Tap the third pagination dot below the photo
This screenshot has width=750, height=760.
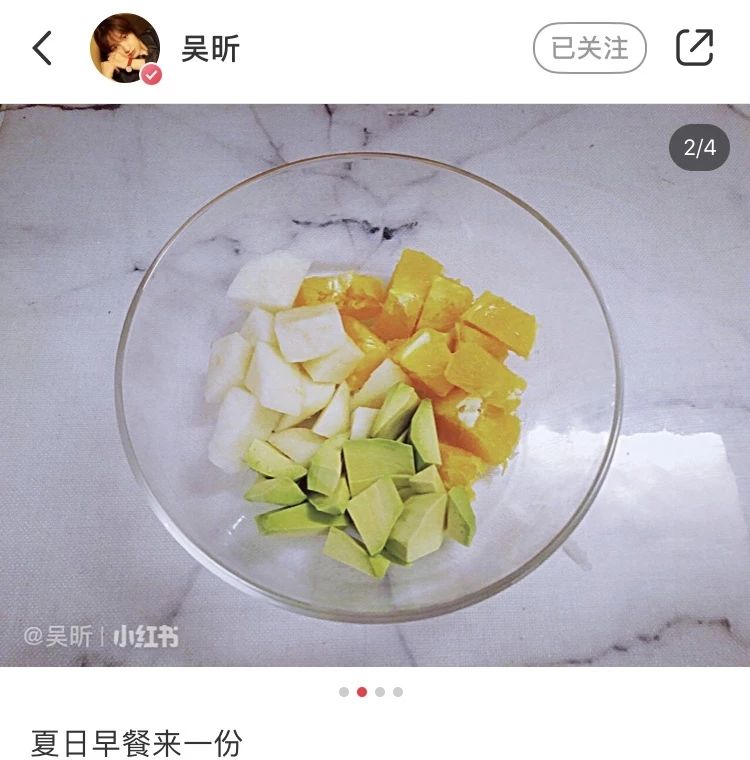click(x=380, y=691)
